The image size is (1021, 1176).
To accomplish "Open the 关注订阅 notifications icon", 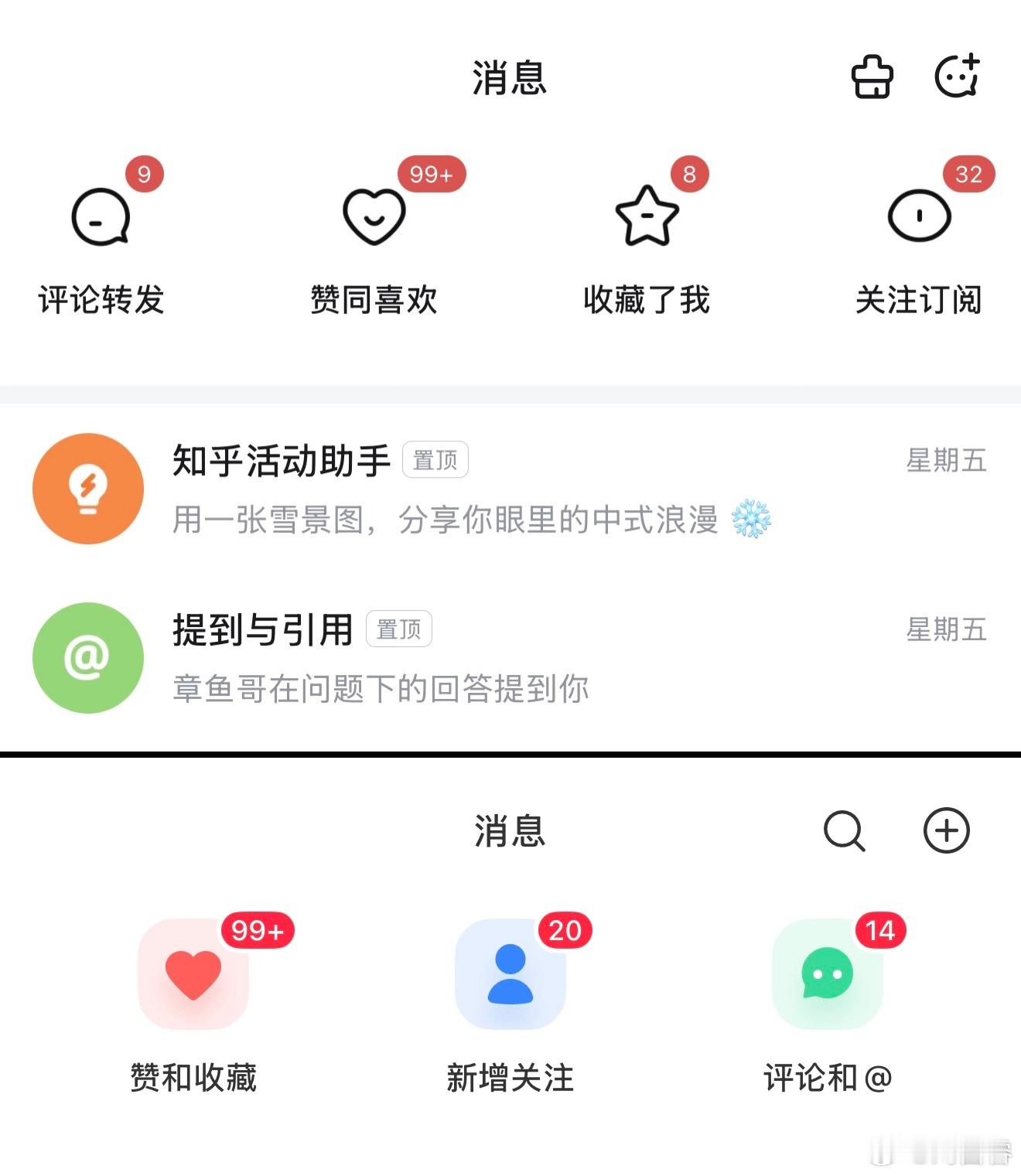I will [919, 216].
